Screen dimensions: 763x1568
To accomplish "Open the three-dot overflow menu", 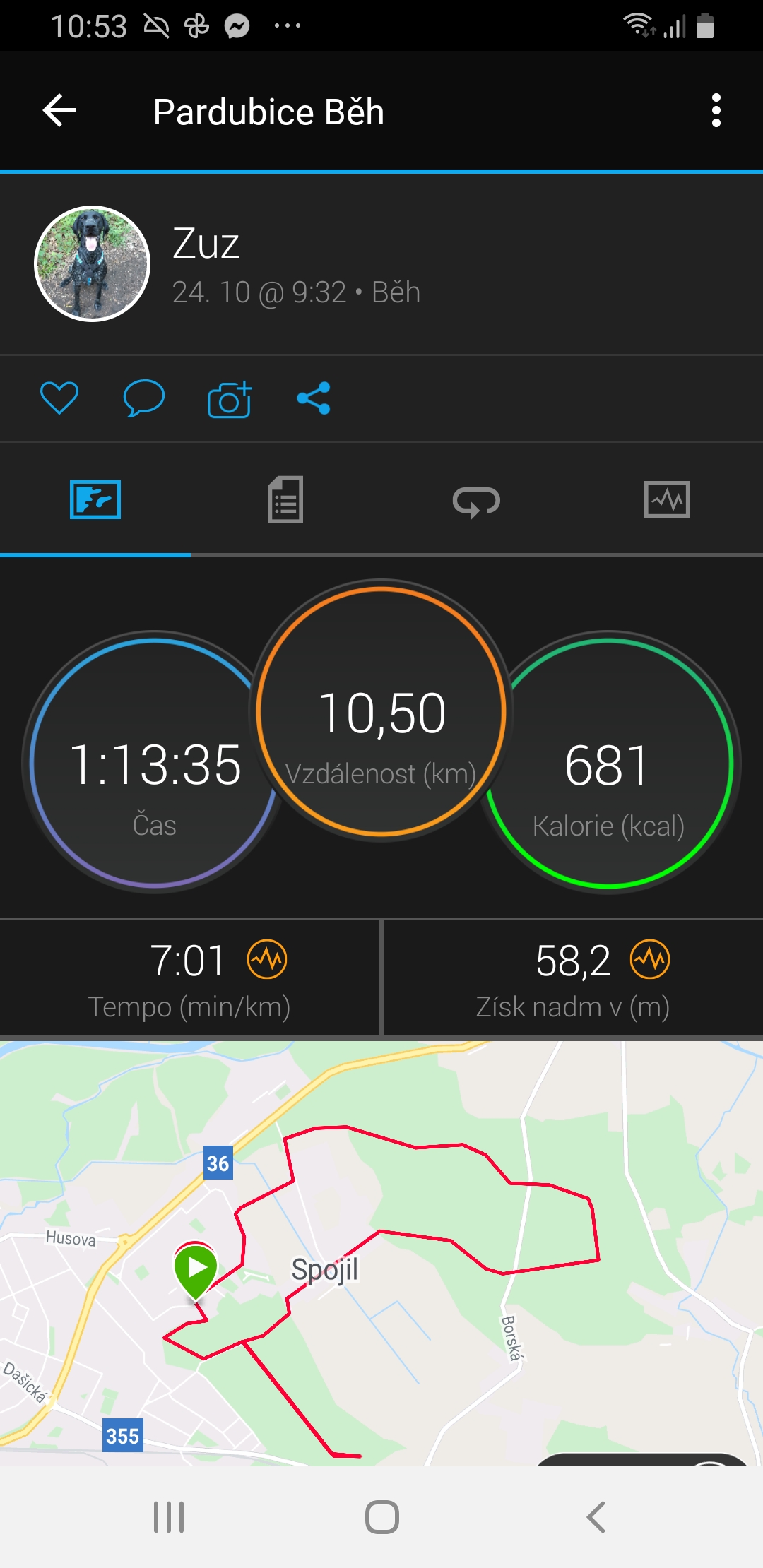I will (716, 111).
